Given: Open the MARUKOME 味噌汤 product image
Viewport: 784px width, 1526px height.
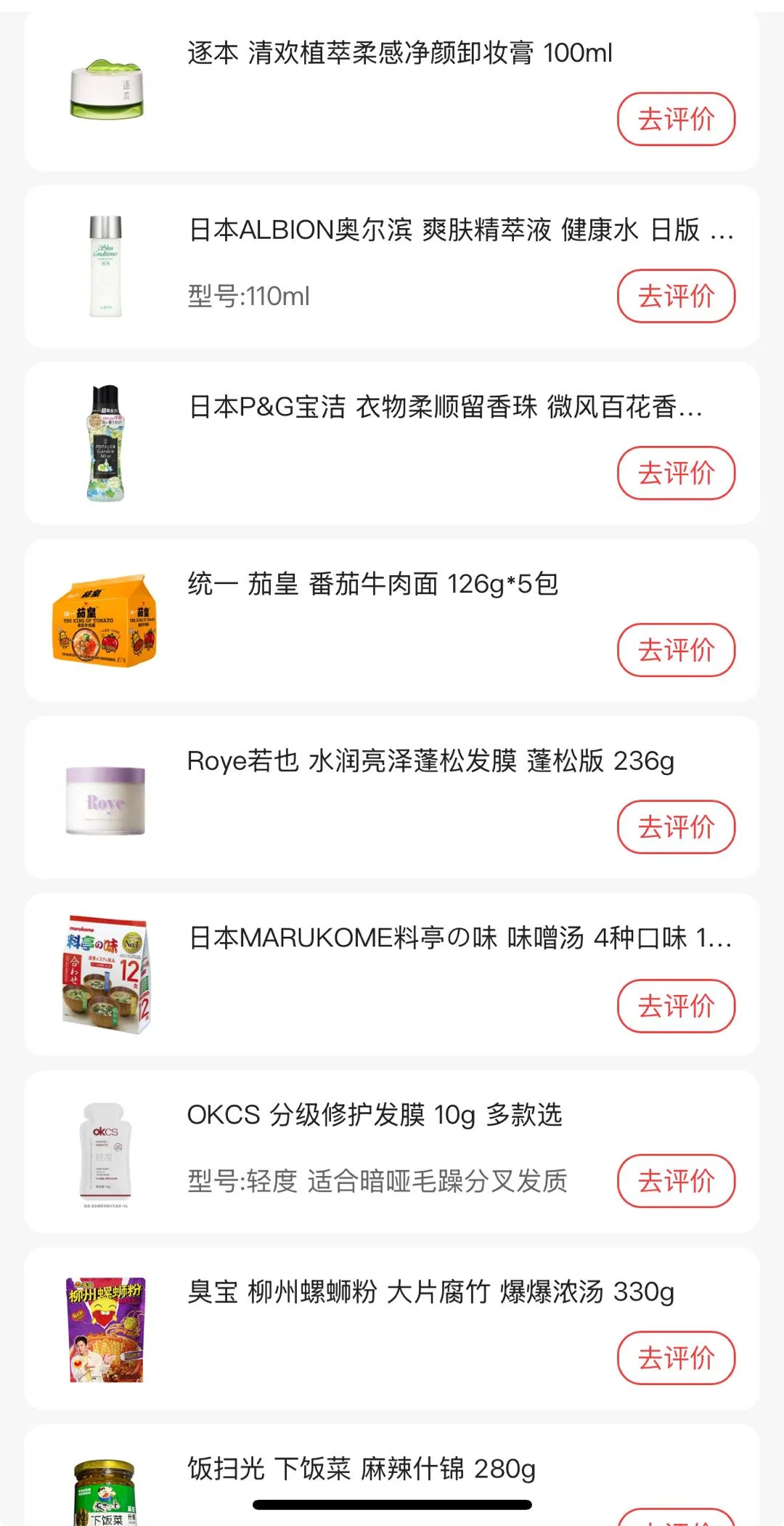Looking at the screenshot, I should (x=106, y=974).
